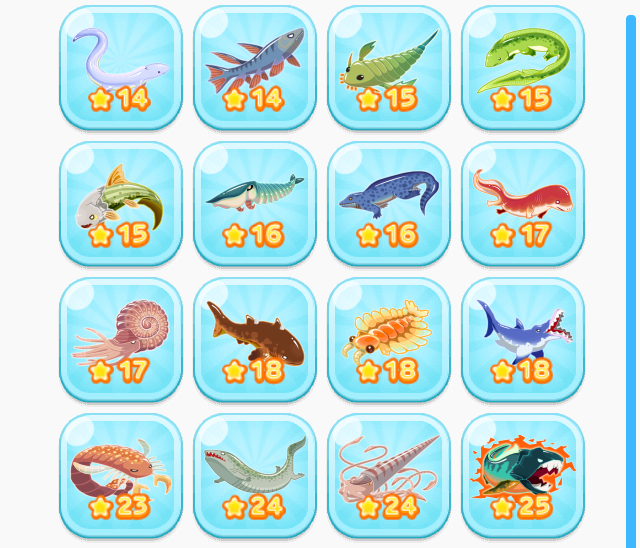Tap the green spotted lizard-like creature rated 15

[523, 67]
